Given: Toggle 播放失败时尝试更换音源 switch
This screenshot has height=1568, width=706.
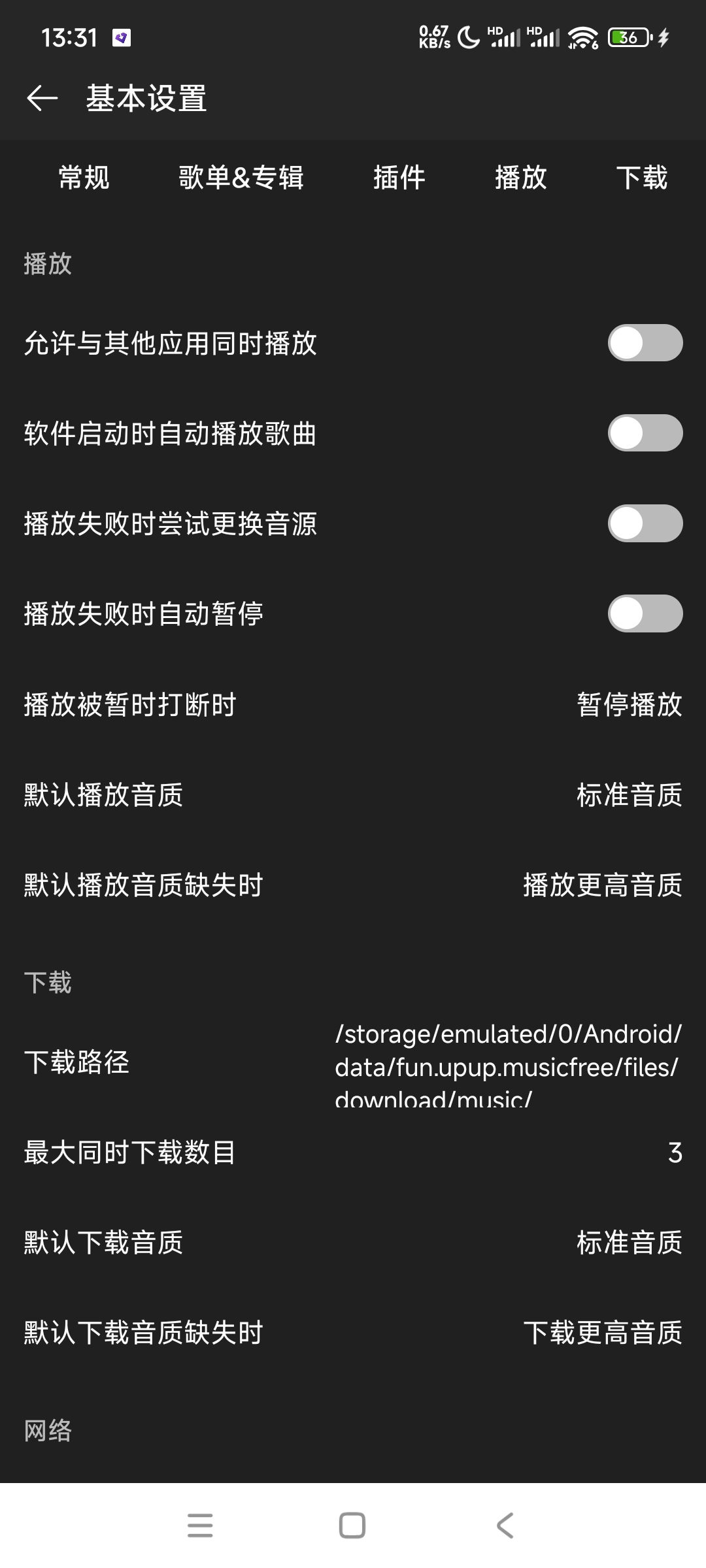Looking at the screenshot, I should [645, 523].
